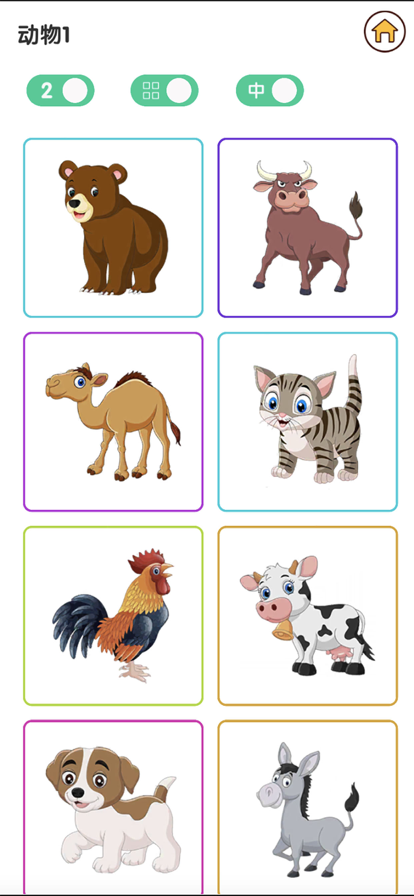Select the black-and-white cow card
Screen dimensions: 414x896
(x=308, y=616)
